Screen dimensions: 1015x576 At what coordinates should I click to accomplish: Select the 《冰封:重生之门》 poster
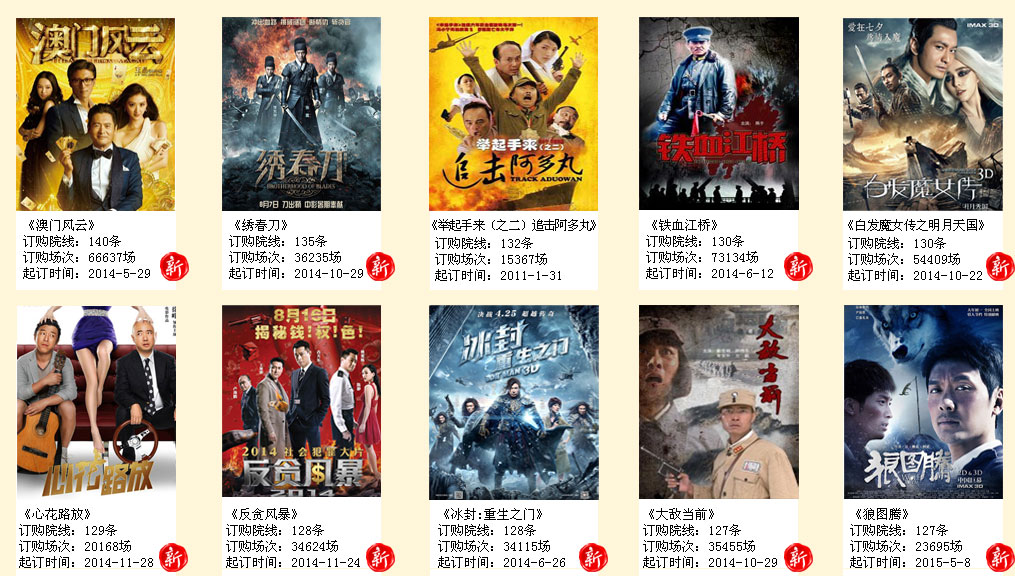pyautogui.click(x=513, y=402)
